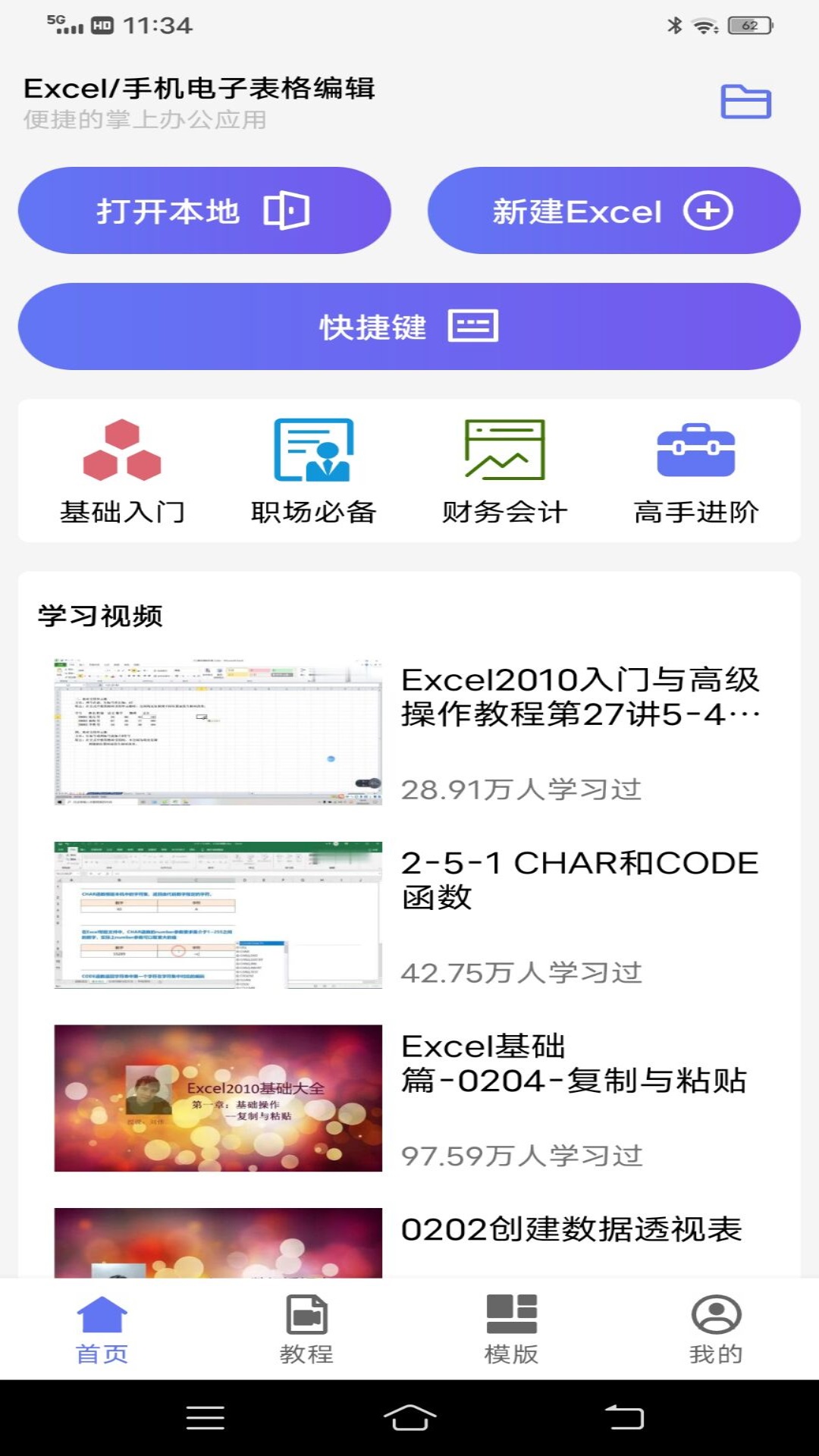Tap the Android back navigation button

622,1417
